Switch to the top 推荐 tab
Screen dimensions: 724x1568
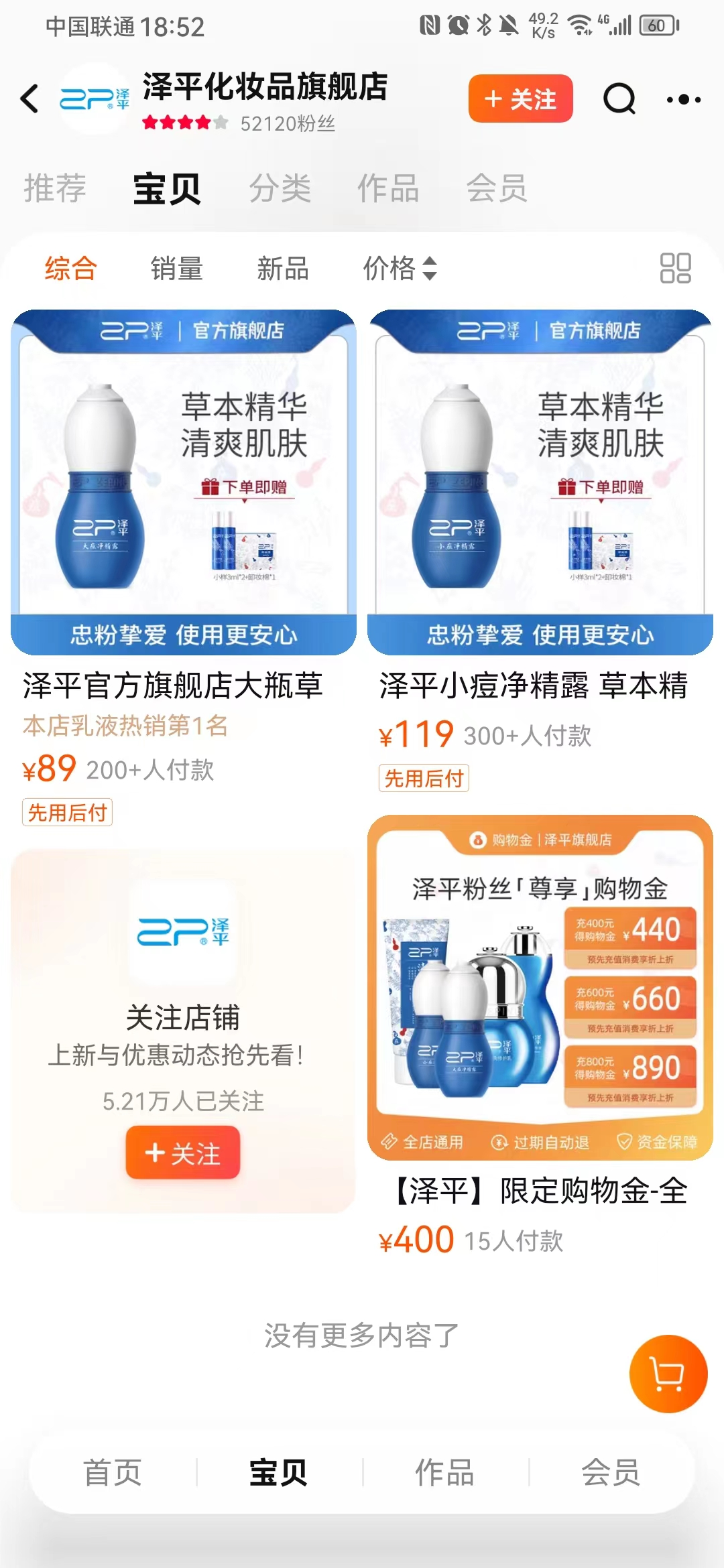55,188
